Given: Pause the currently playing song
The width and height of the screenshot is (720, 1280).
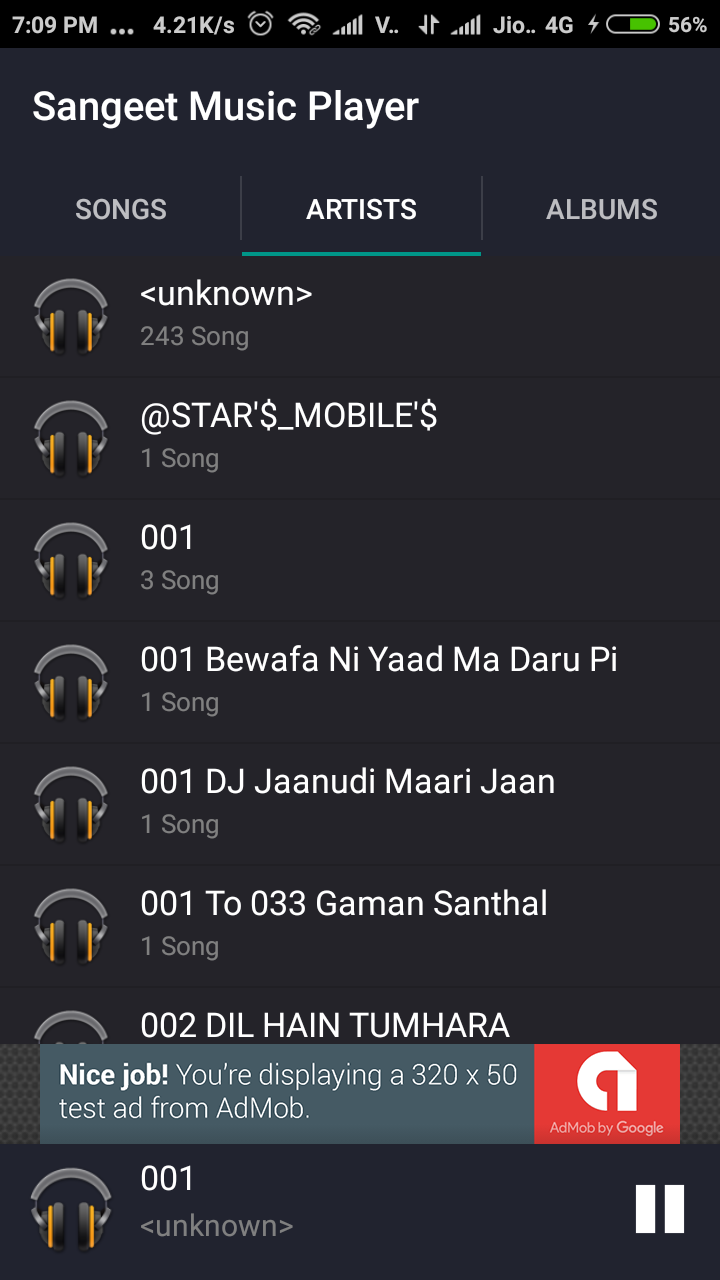Looking at the screenshot, I should tap(660, 1209).
